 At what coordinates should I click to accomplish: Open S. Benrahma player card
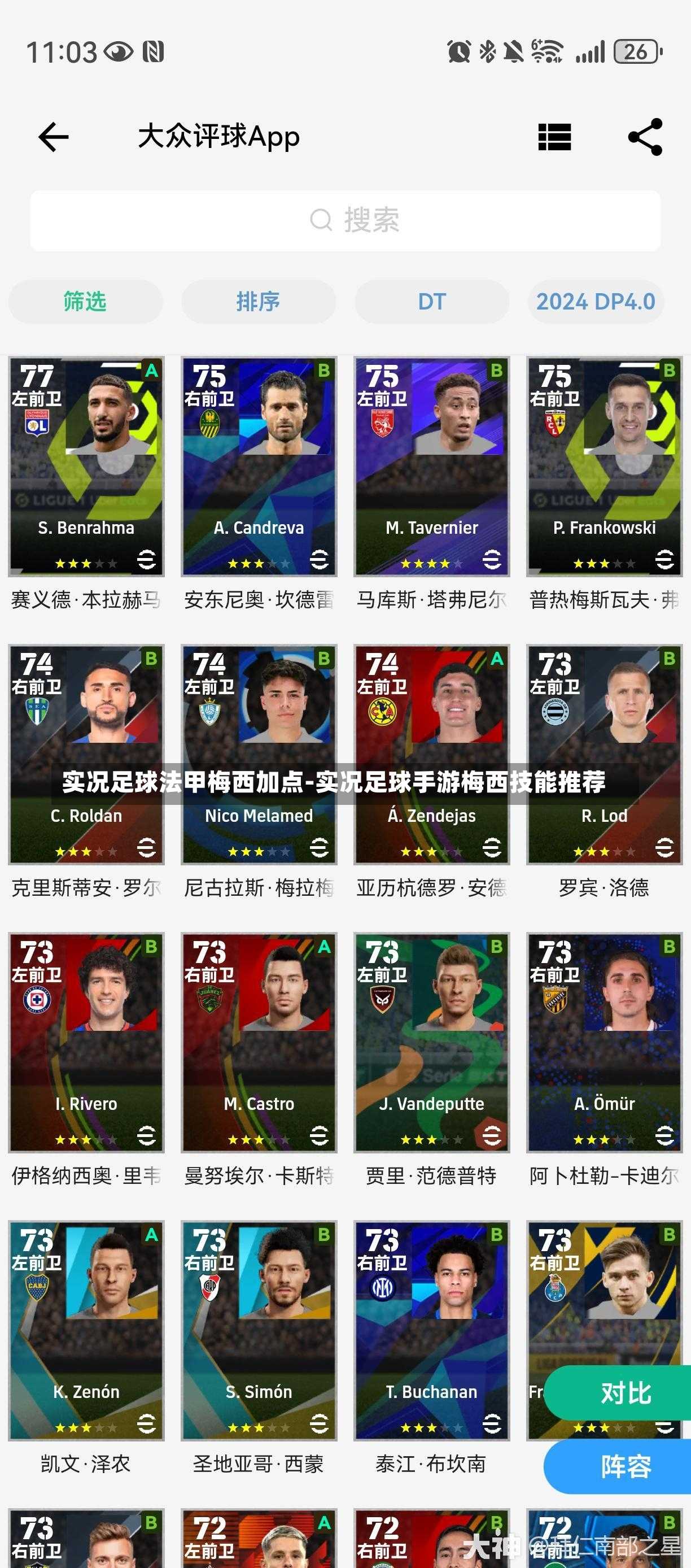point(86,466)
